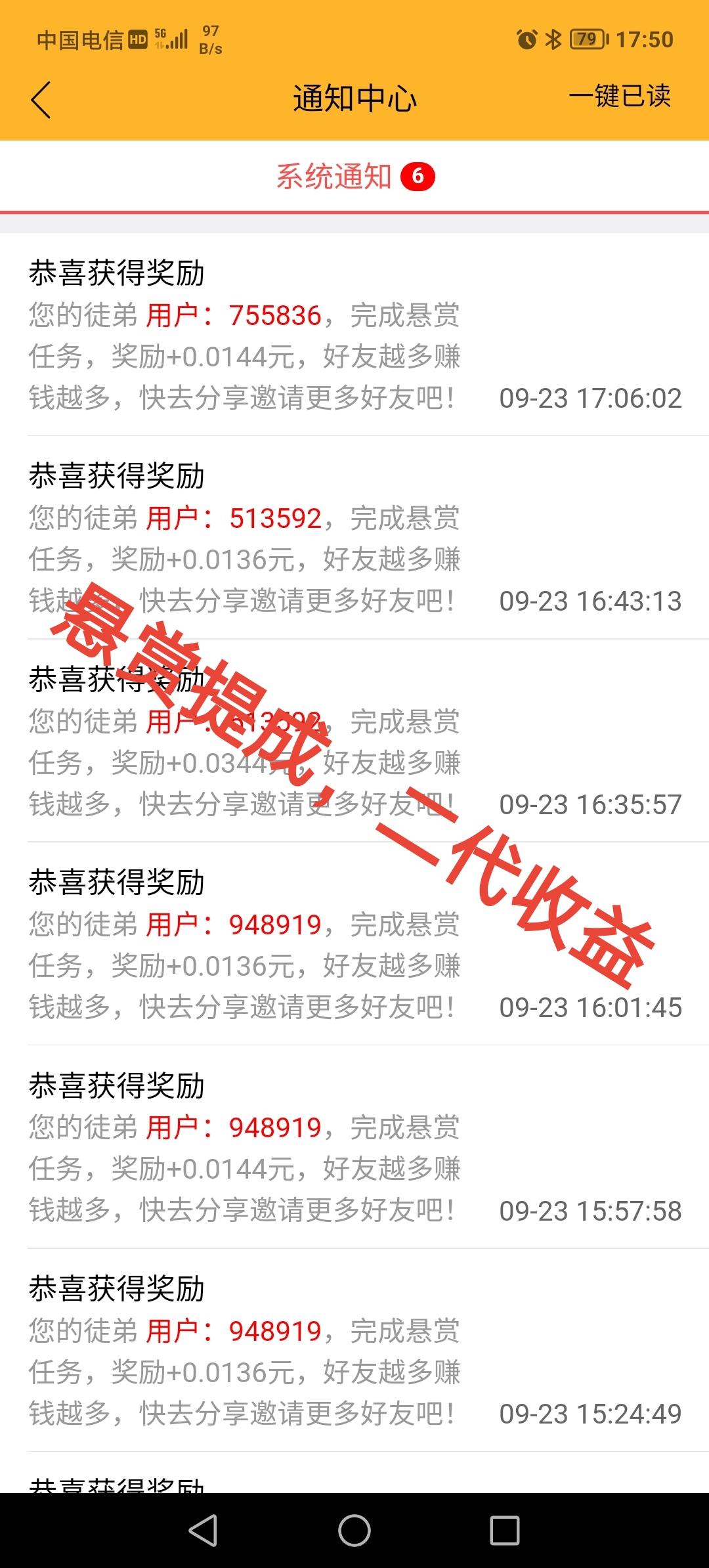Open the notification dated 09-23 16:35:57
The height and width of the screenshot is (1568, 709).
coord(354,741)
